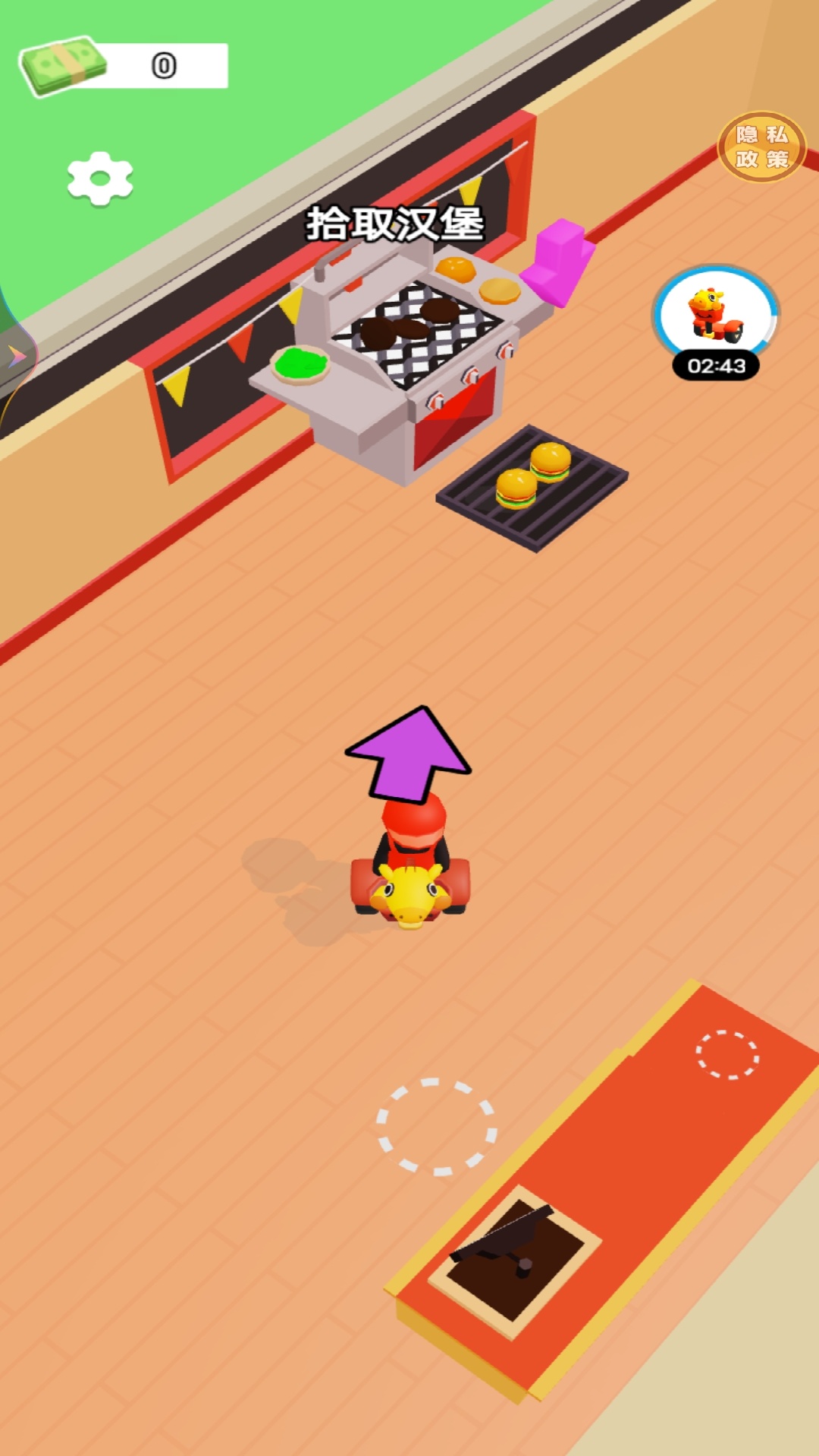Open the settings gear
Screen dimensions: 819x1456
tap(100, 179)
